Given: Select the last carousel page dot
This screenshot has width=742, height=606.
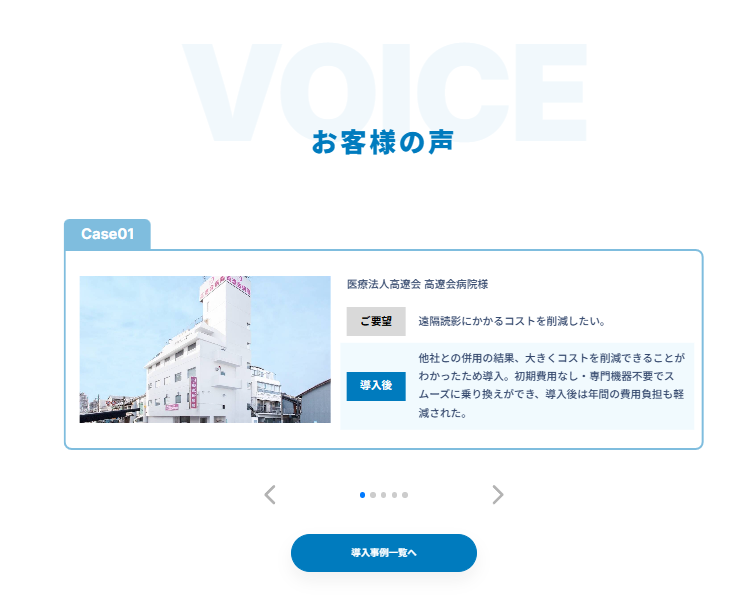Looking at the screenshot, I should (405, 495).
